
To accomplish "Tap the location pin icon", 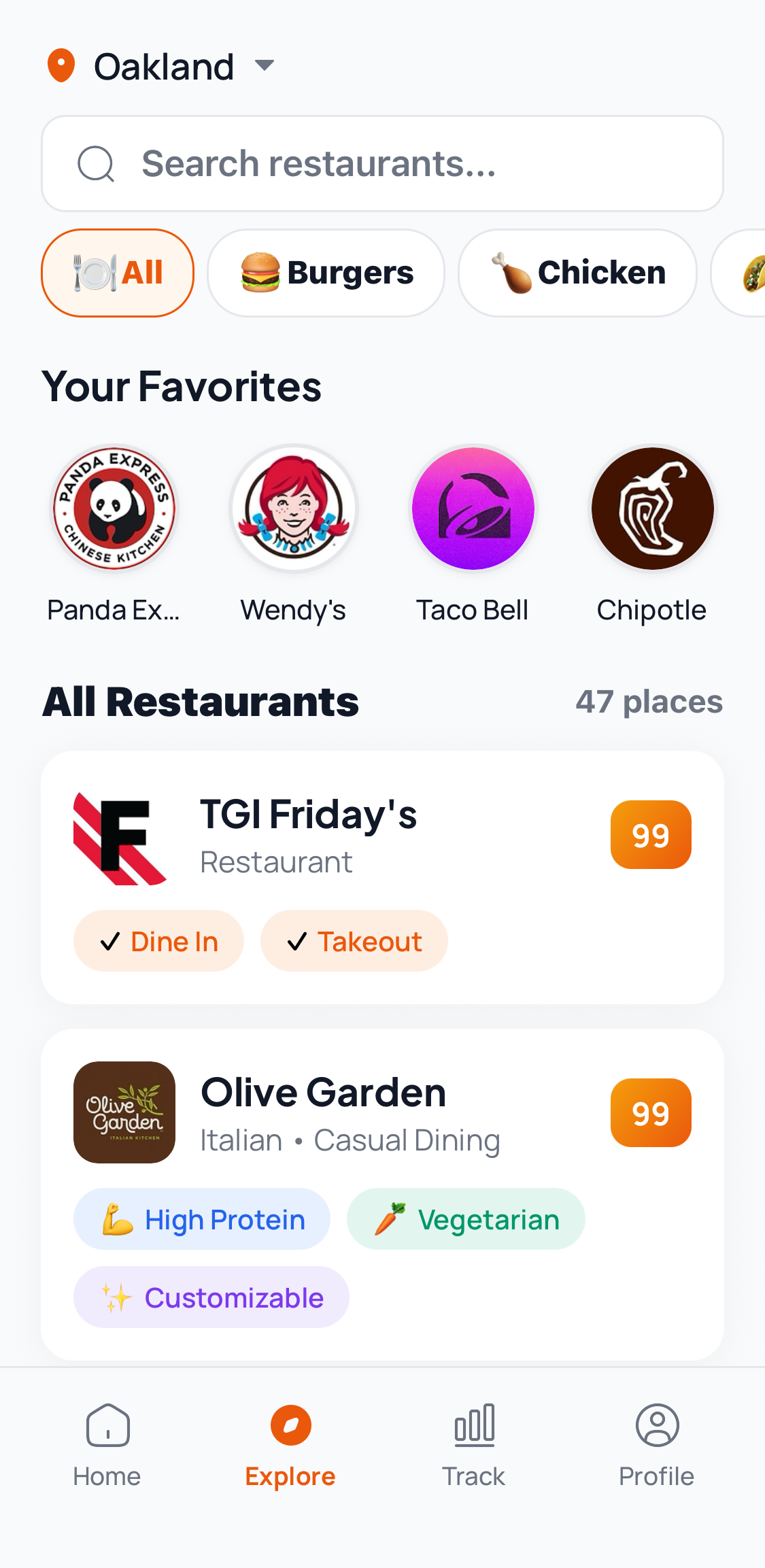I will coord(61,65).
